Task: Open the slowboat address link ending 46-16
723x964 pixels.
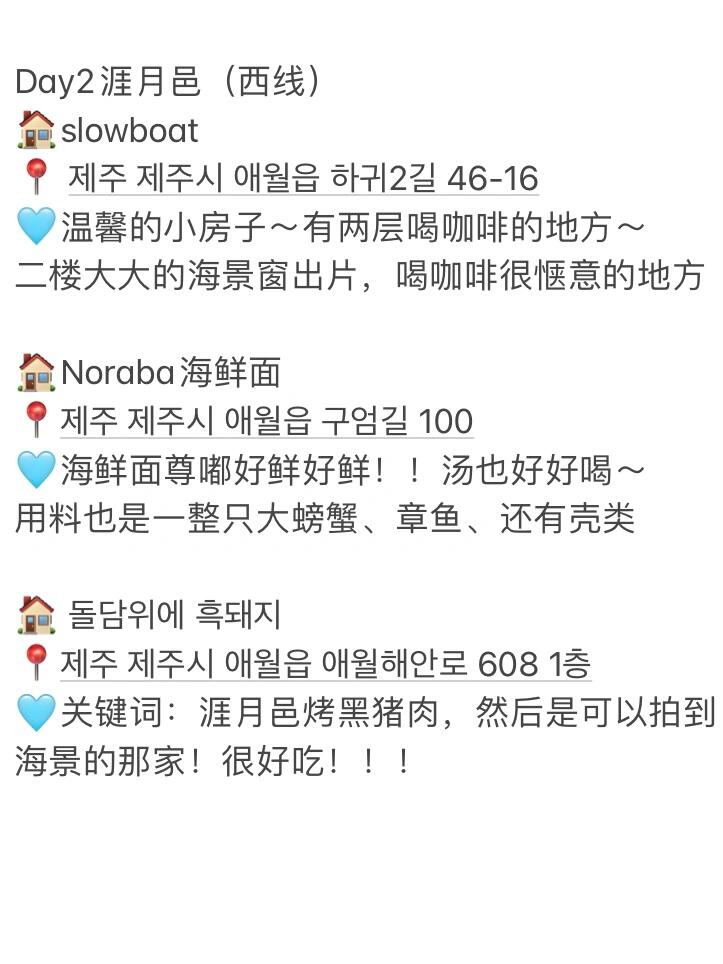Action: point(303,179)
